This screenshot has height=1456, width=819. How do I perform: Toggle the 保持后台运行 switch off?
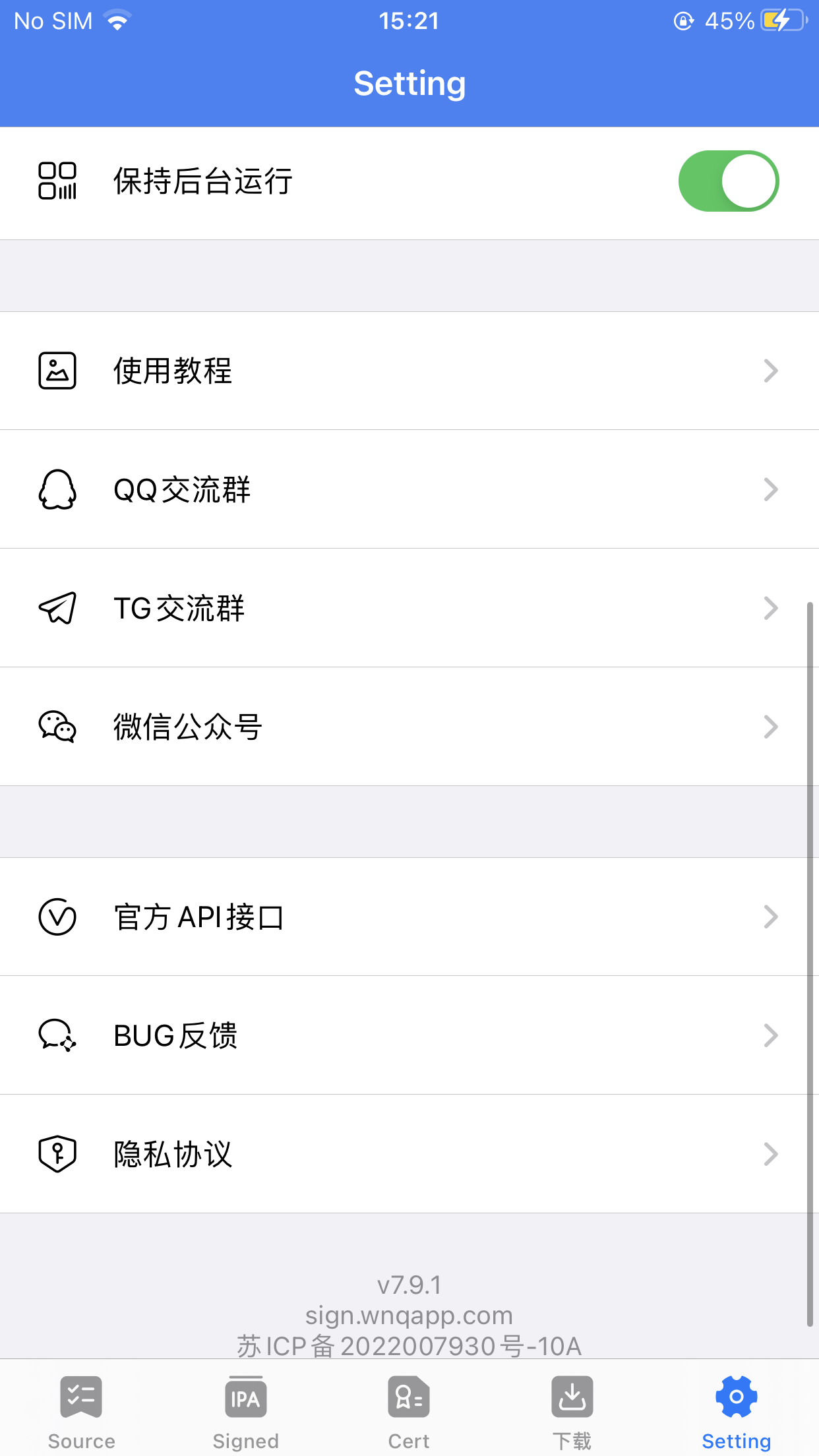728,181
